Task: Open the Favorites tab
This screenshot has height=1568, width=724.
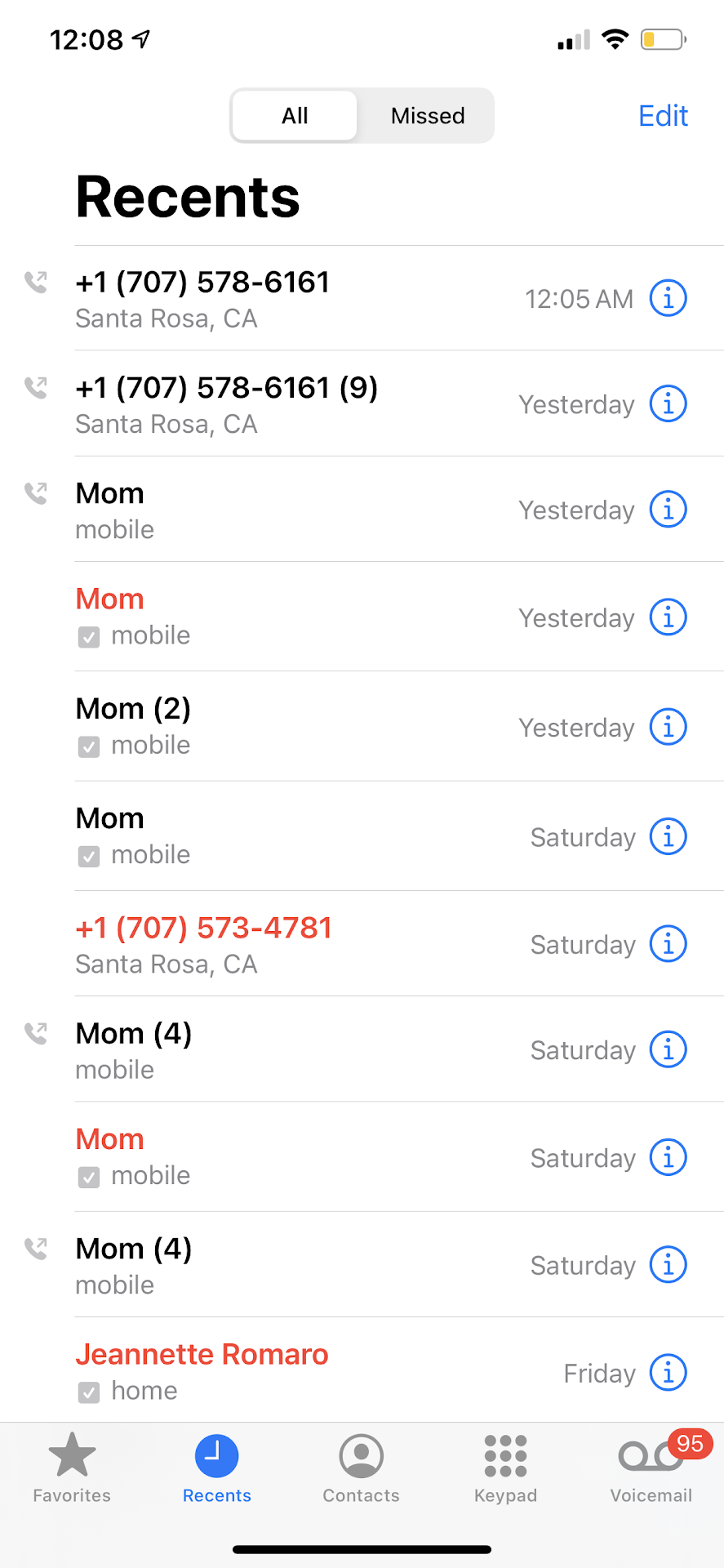Action: point(72,1468)
